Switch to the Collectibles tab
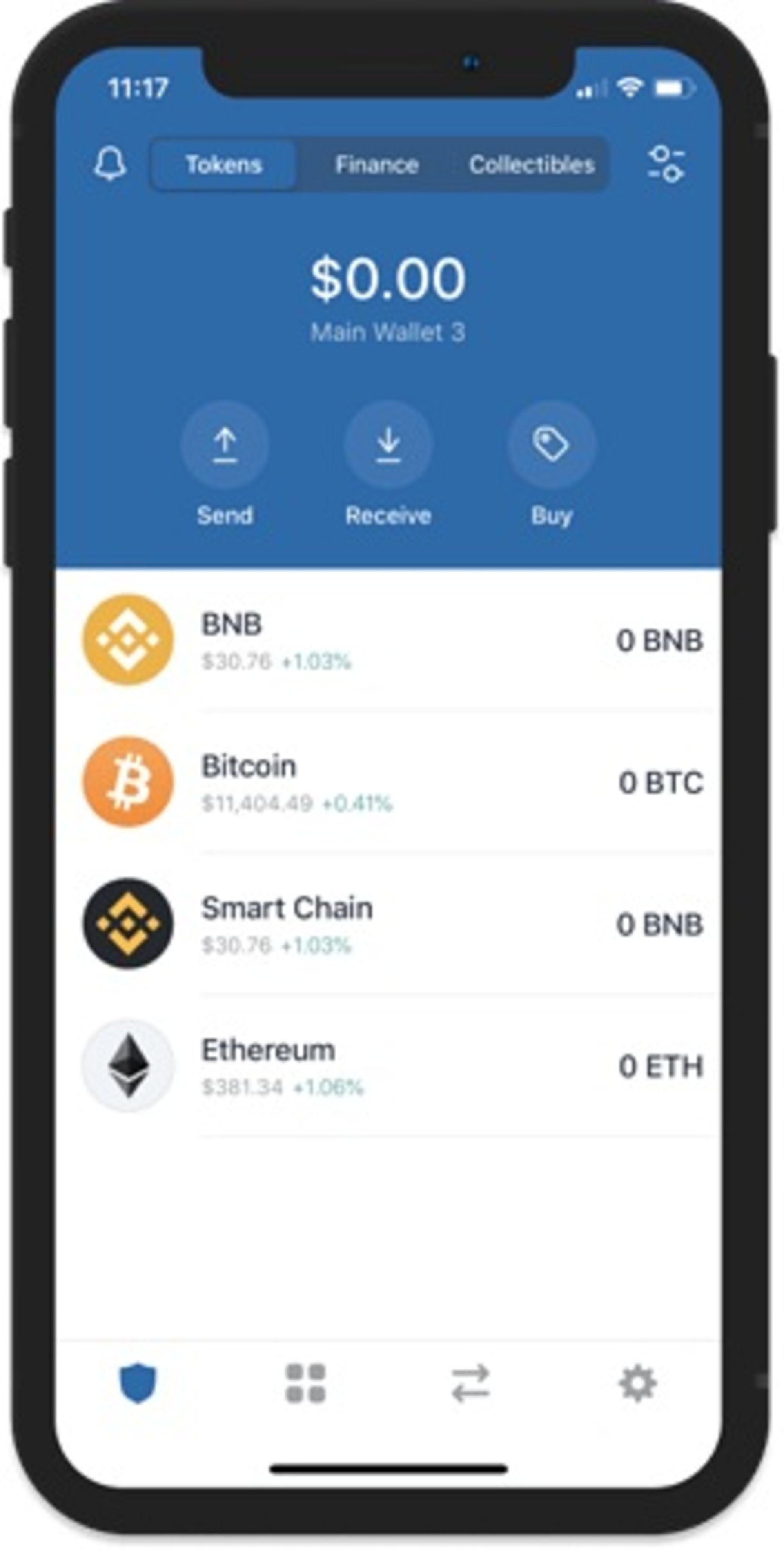784x1550 pixels. pos(532,164)
